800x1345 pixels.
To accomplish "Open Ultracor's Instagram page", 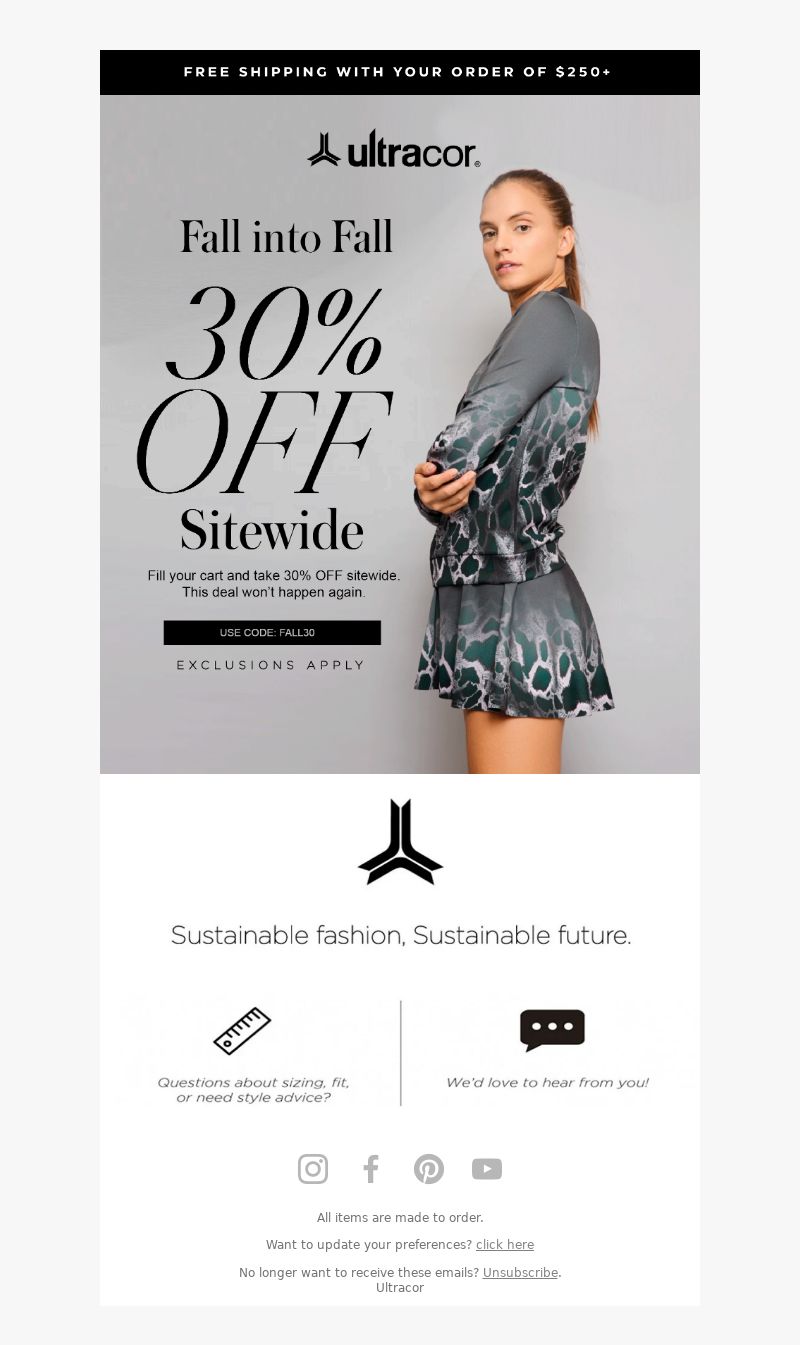I will (x=313, y=1168).
